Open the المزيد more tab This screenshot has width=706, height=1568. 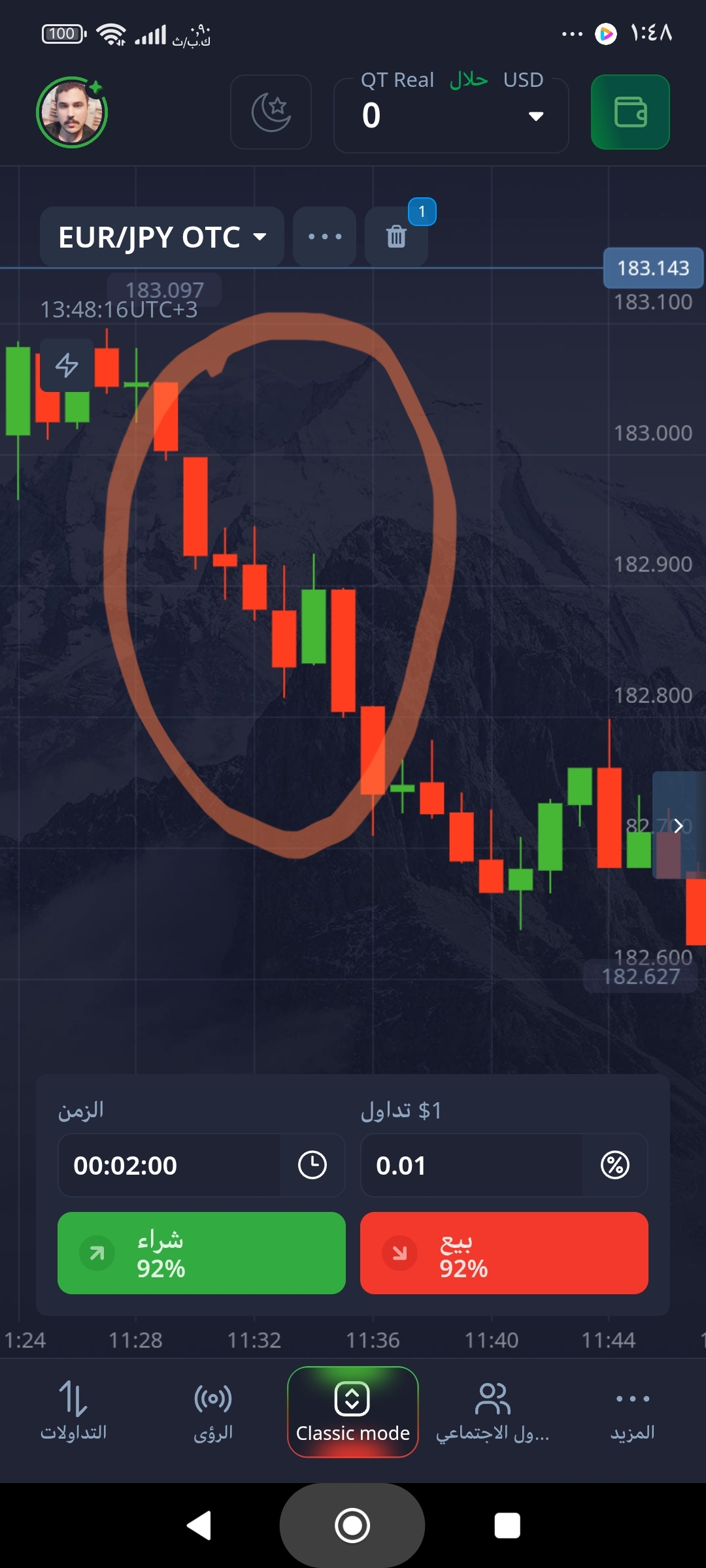(632, 1411)
